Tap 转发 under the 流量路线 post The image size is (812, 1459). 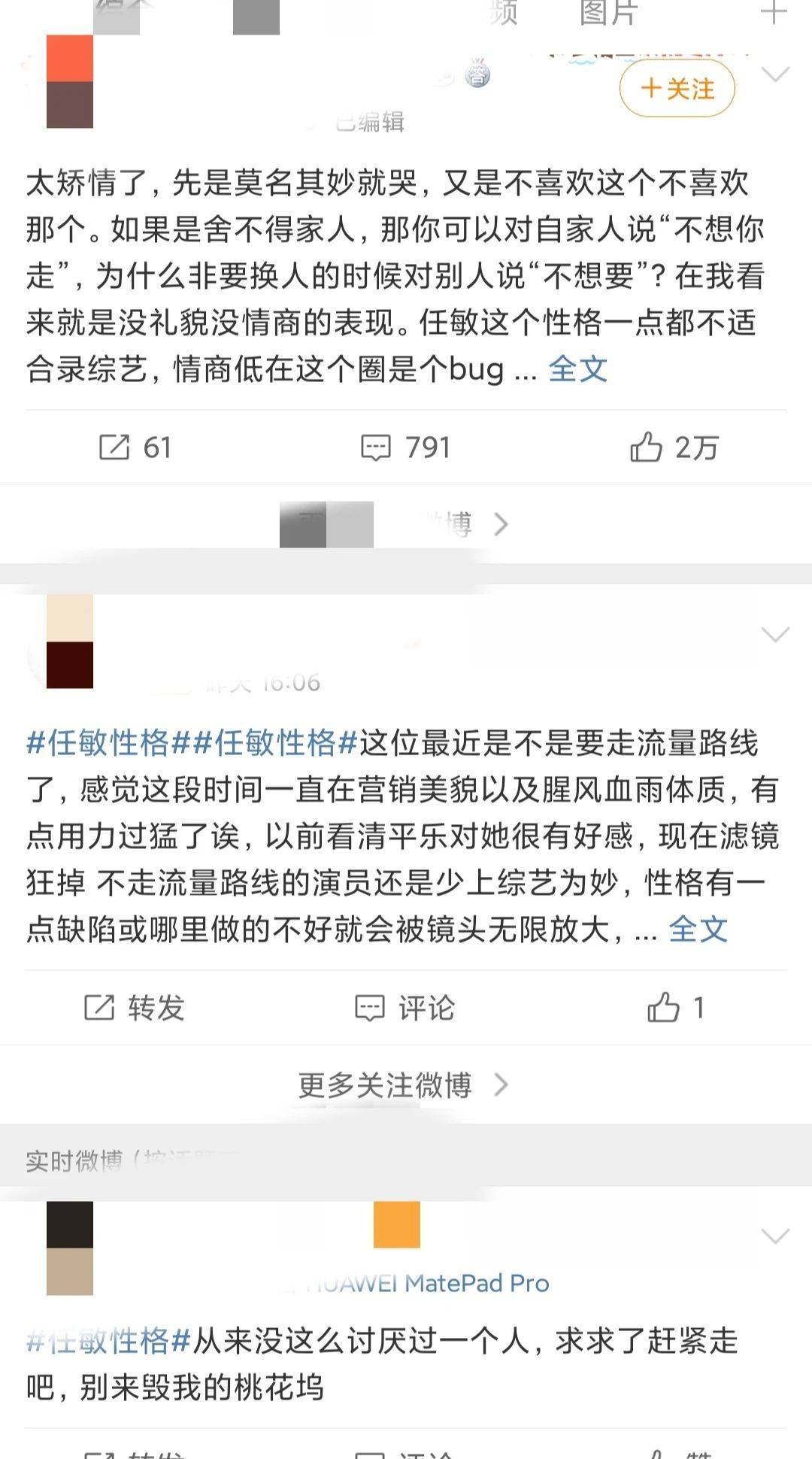135,1008
